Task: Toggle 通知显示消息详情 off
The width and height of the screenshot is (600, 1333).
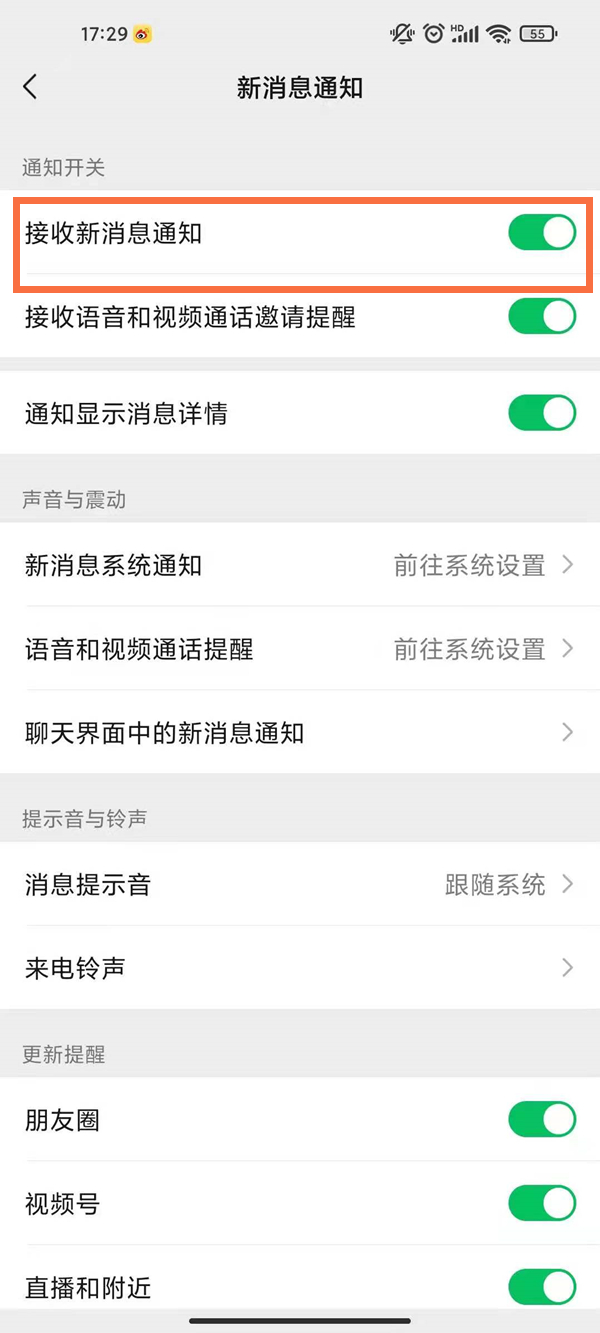Action: 542,413
